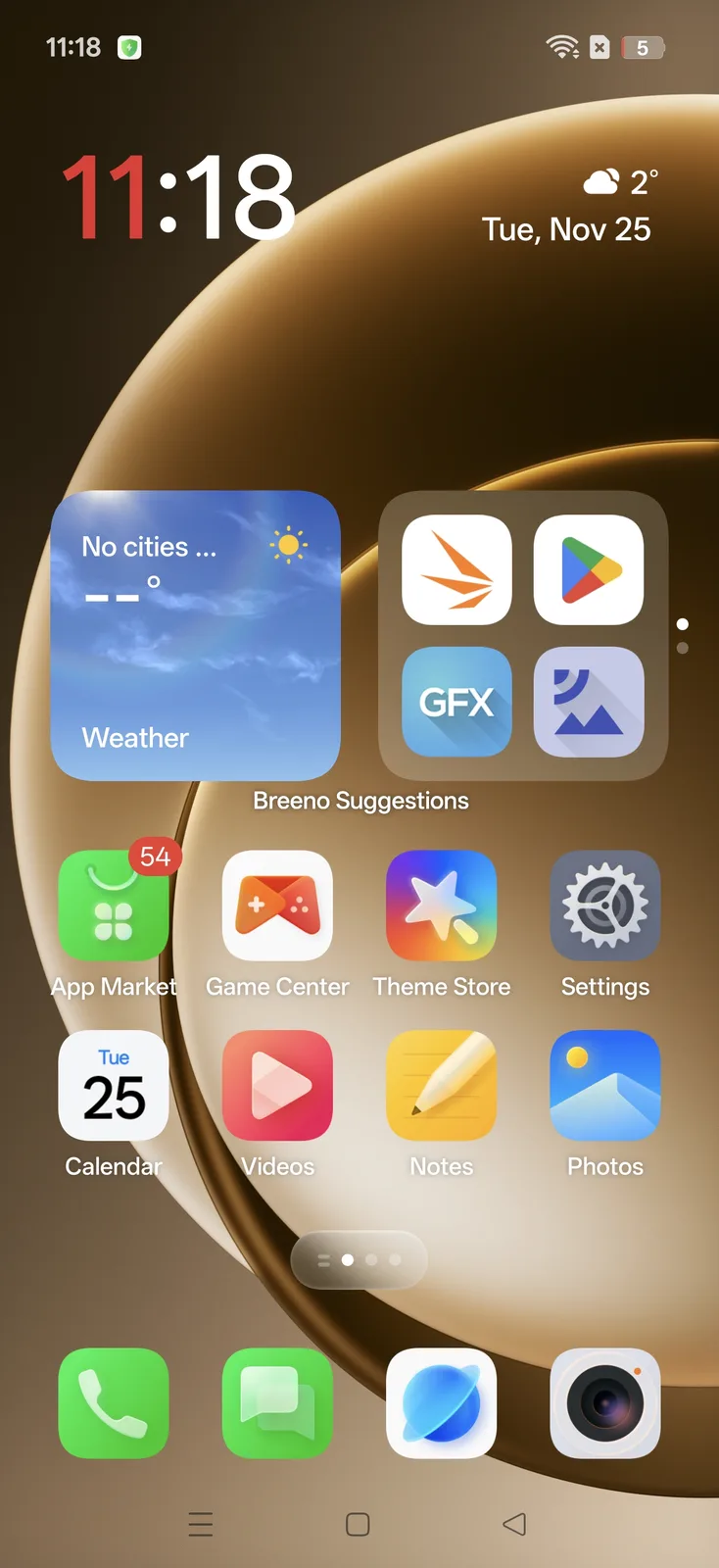Open the Camera app
The width and height of the screenshot is (719, 1568).
(x=604, y=1402)
